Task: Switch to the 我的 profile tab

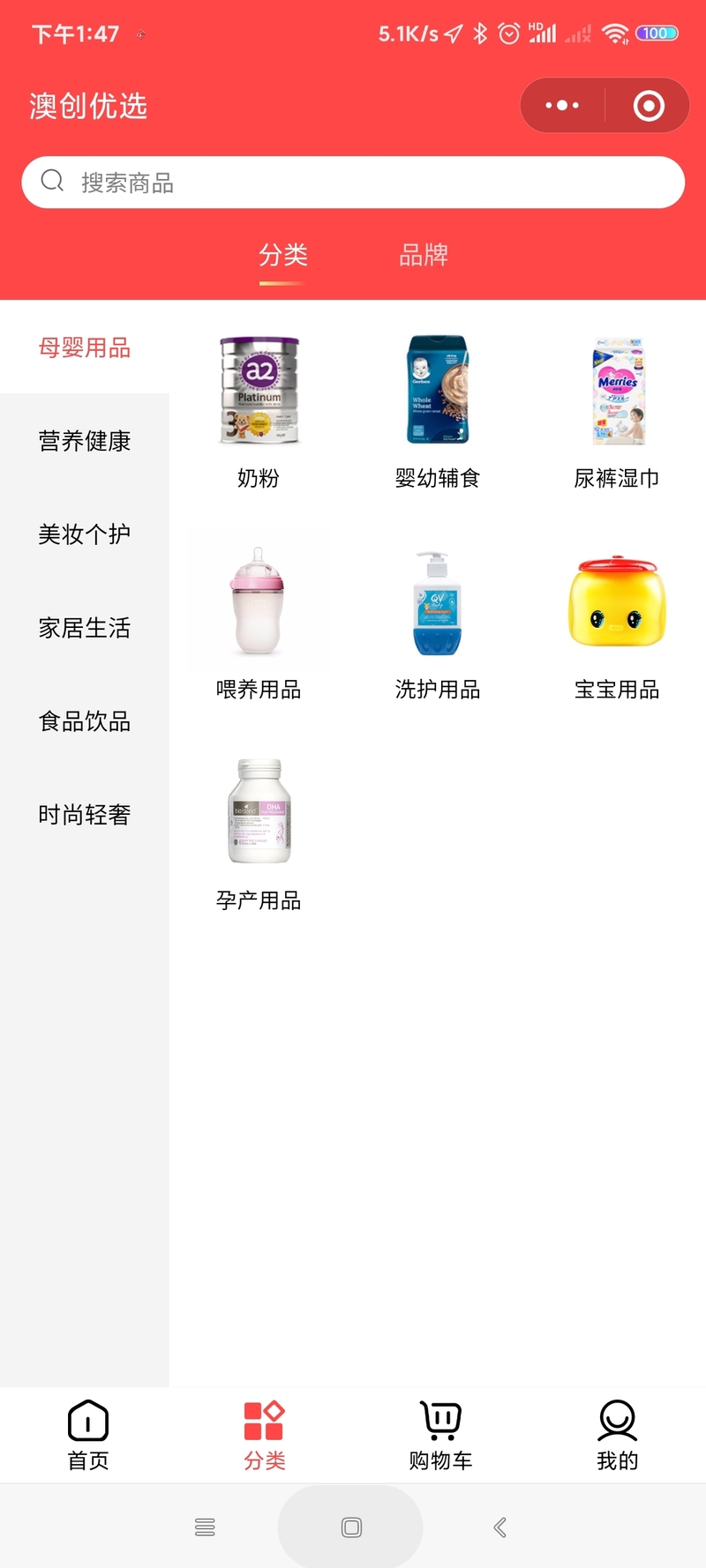Action: coord(618,1435)
